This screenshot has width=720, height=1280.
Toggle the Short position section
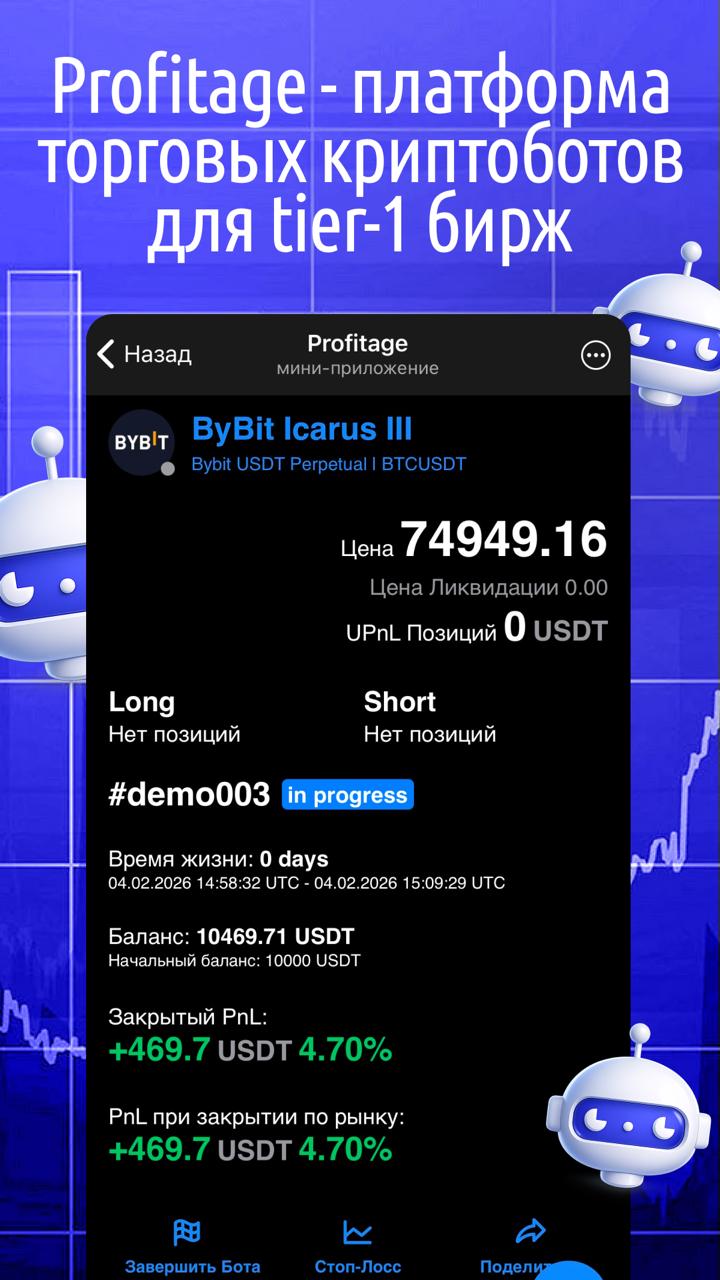click(x=400, y=702)
